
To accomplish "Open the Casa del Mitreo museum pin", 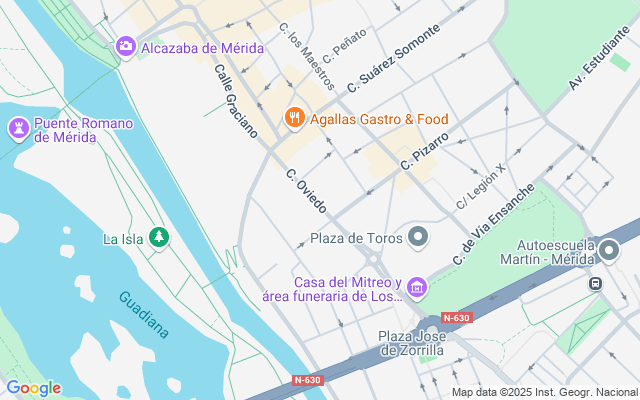I will 417,289.
